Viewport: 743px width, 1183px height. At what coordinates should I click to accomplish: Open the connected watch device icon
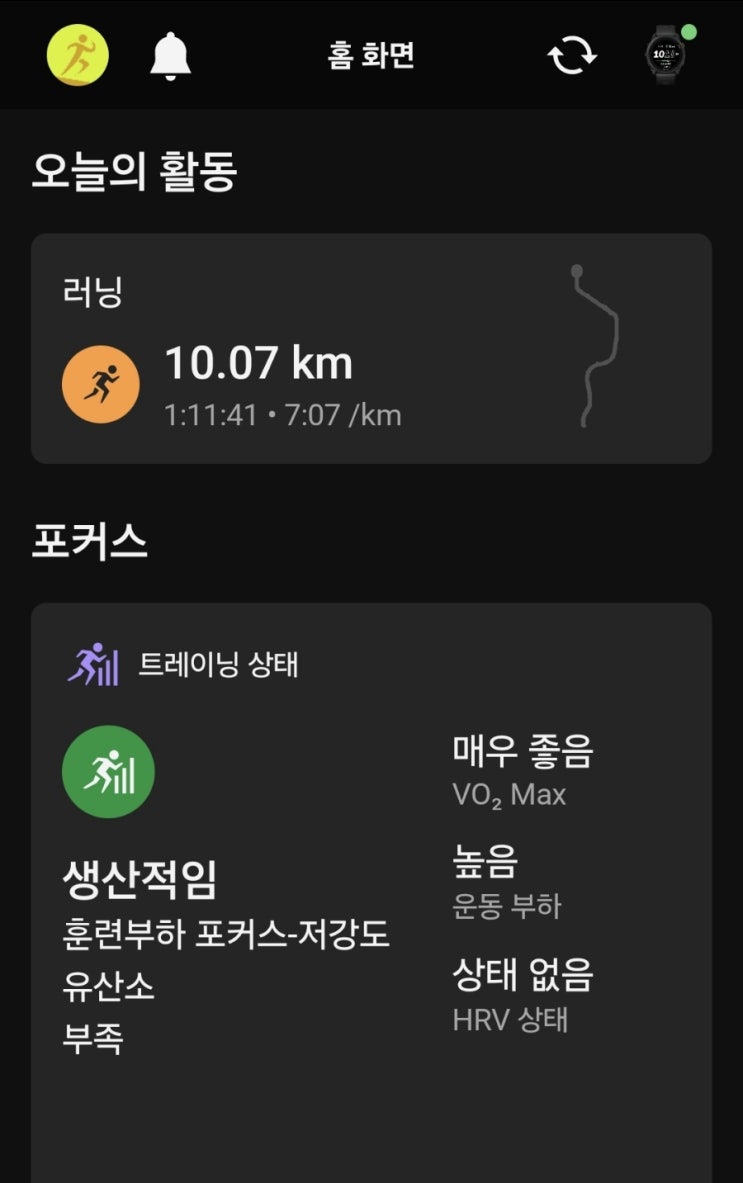pyautogui.click(x=669, y=54)
